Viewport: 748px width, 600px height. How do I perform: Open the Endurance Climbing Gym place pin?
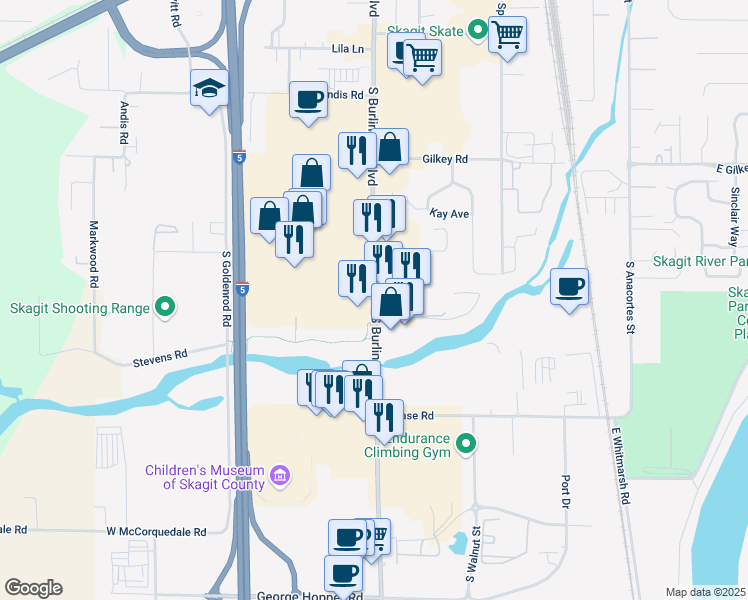click(465, 443)
